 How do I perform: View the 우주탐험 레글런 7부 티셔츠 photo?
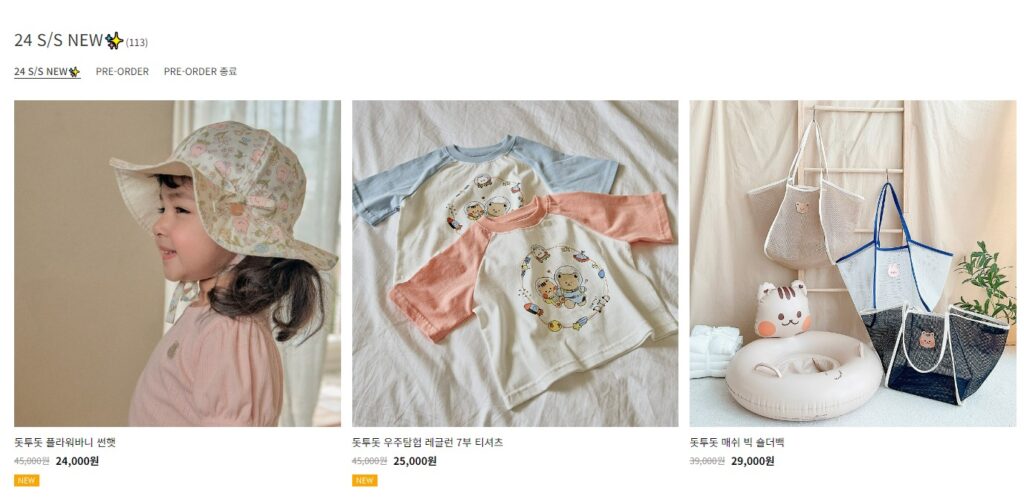point(514,263)
